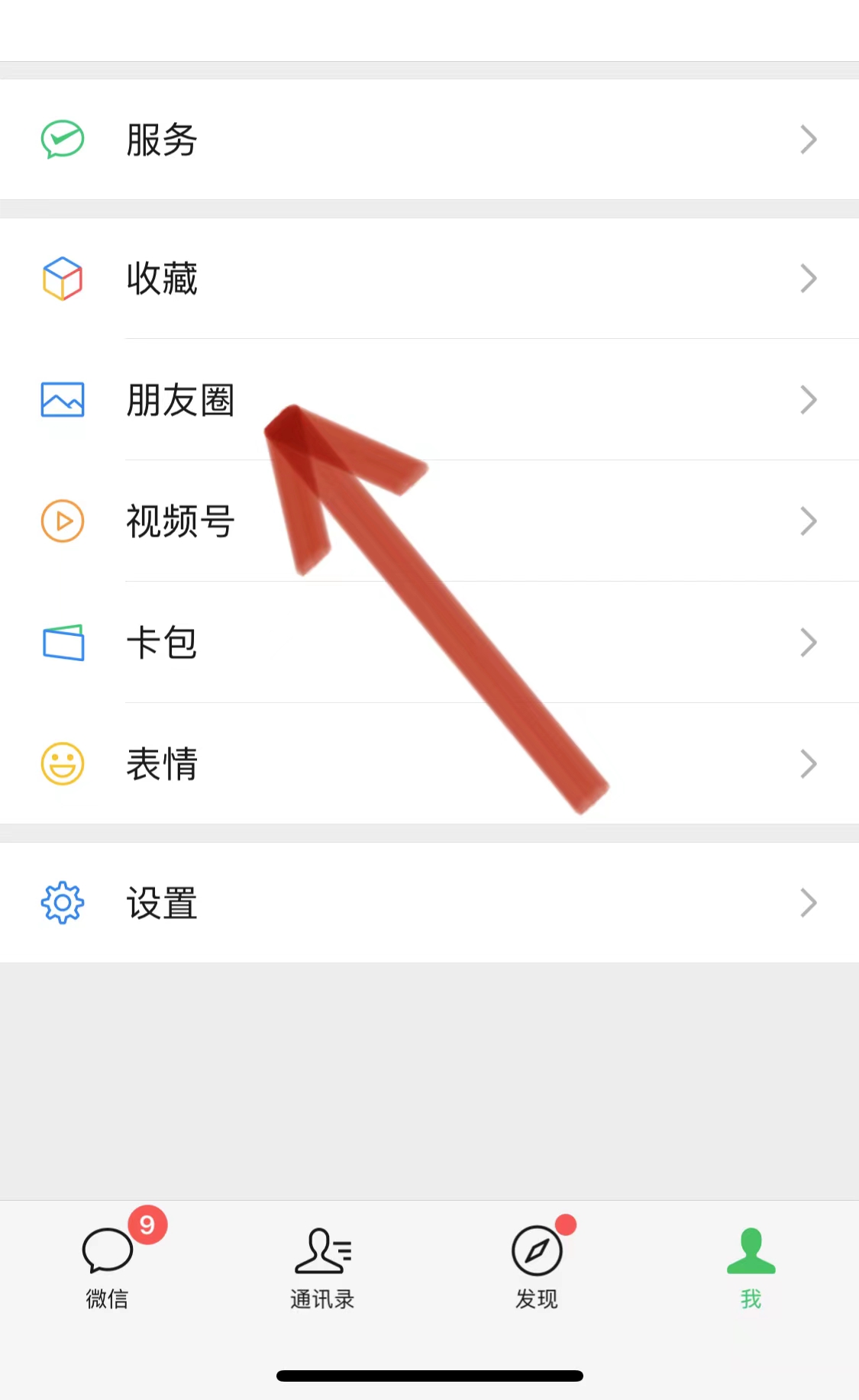Open Cards via the wallet icon
Viewport: 859px width, 1400px height.
(63, 643)
